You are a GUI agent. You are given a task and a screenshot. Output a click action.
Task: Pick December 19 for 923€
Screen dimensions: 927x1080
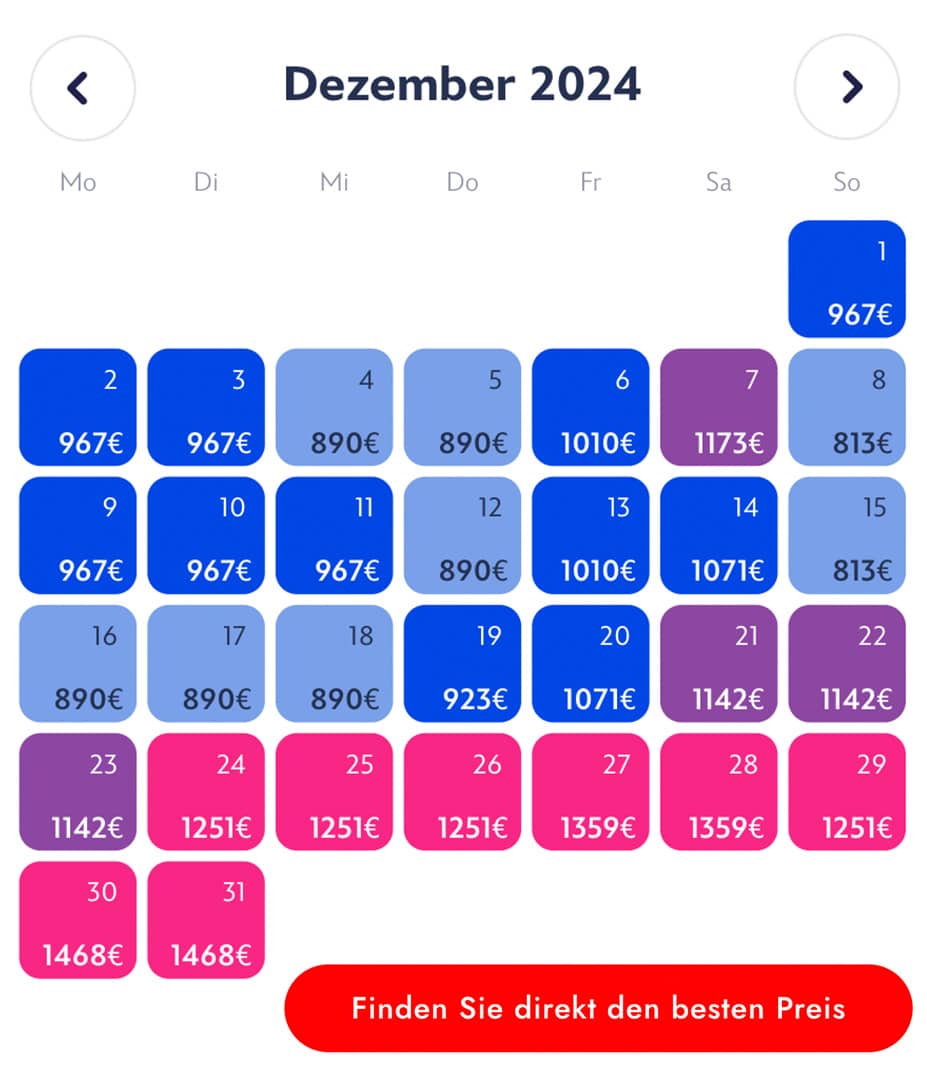tap(462, 663)
